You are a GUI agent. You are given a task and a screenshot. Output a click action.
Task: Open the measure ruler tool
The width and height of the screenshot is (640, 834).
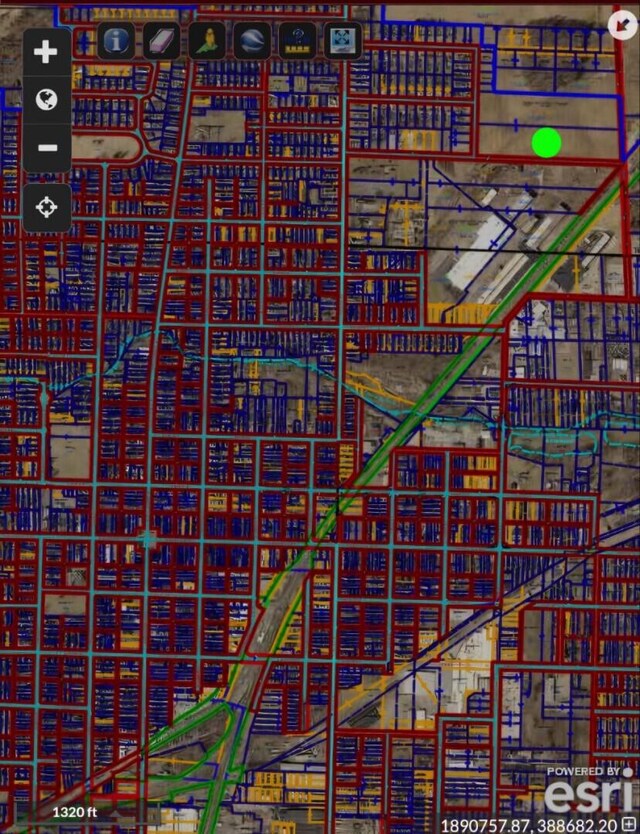click(297, 41)
